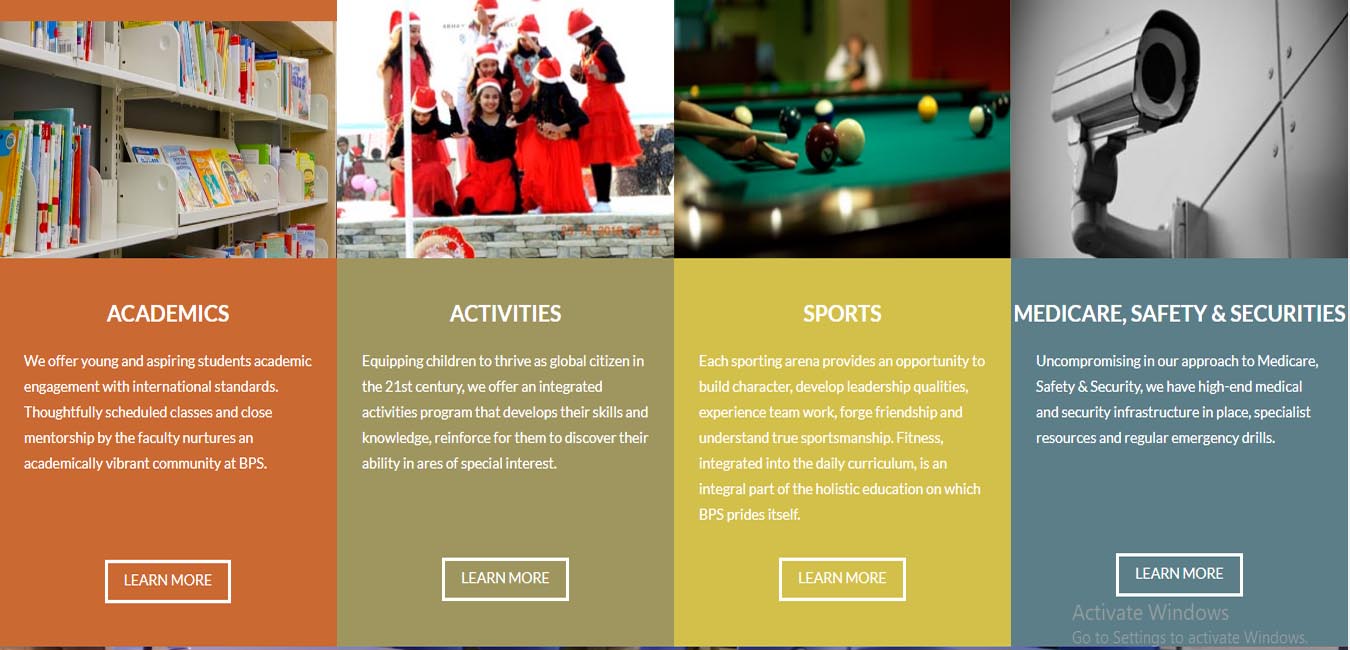The image size is (1350, 650).
Task: Open Learn More for Medicare, Safety & Securities
Action: pyautogui.click(x=1179, y=575)
